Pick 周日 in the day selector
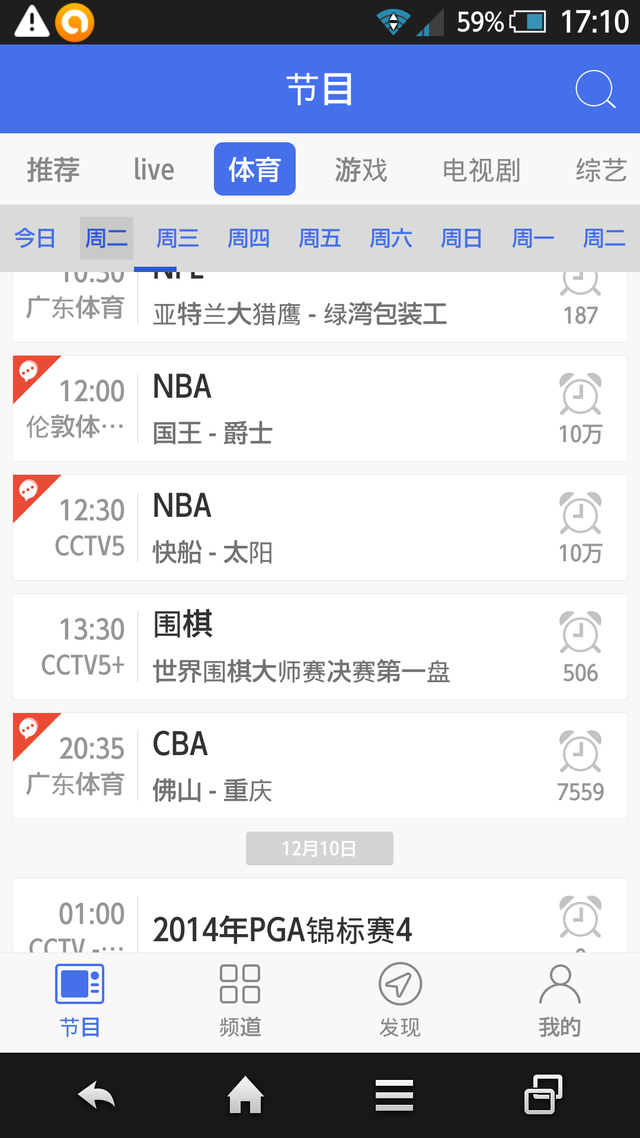The height and width of the screenshot is (1138, 640). [x=461, y=238]
